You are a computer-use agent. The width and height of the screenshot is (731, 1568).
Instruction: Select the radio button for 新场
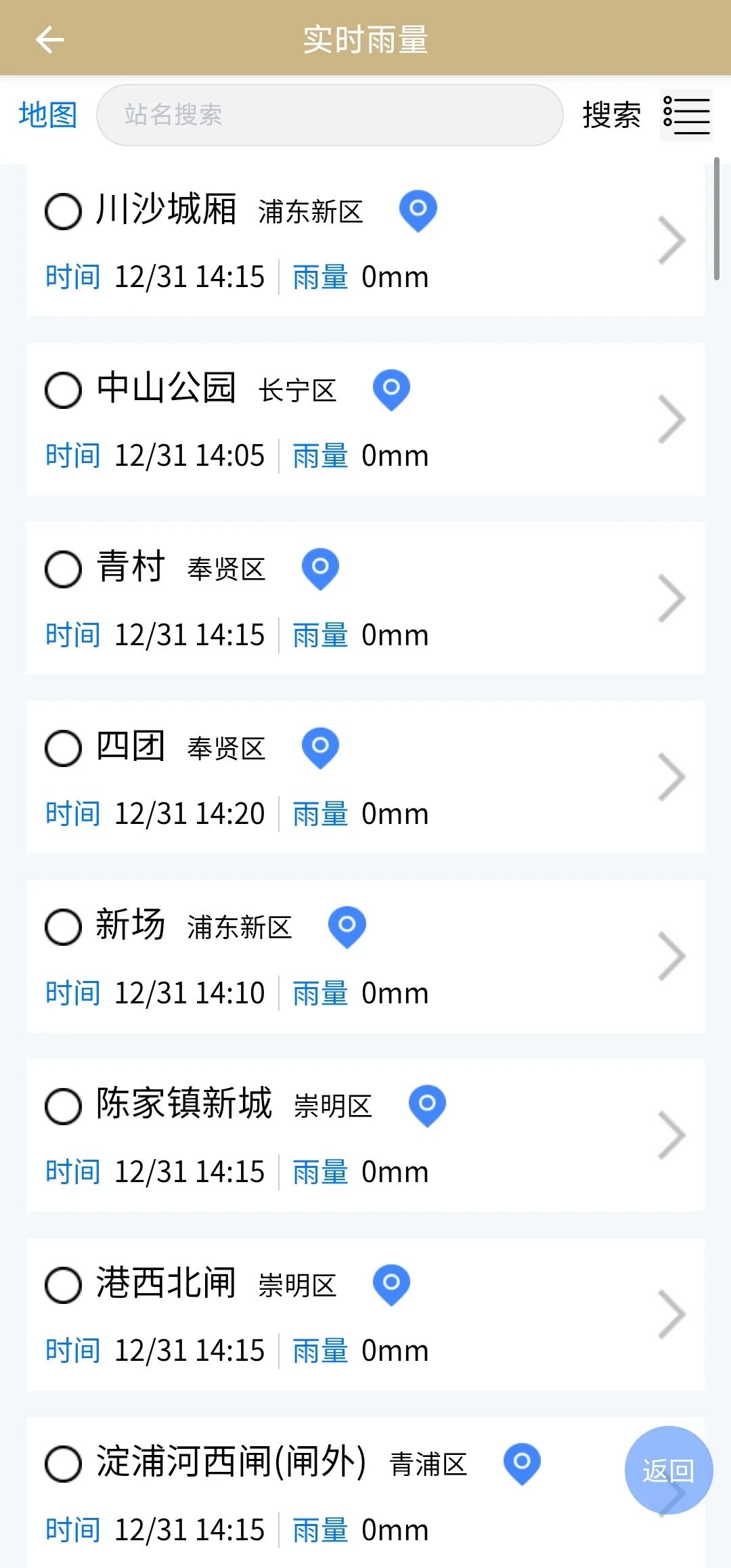click(x=63, y=927)
